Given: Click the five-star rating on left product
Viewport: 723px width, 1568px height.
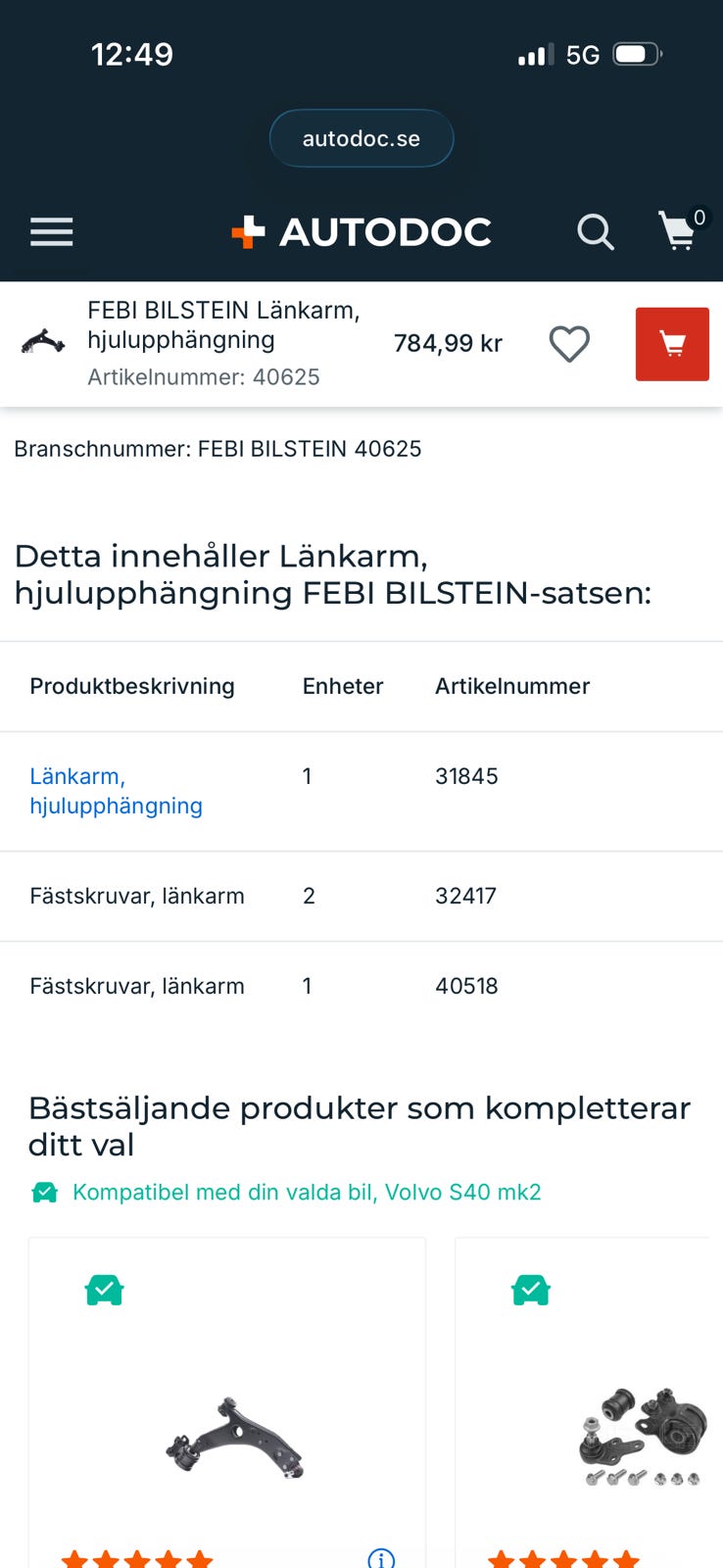Looking at the screenshot, I should click(x=137, y=1556).
